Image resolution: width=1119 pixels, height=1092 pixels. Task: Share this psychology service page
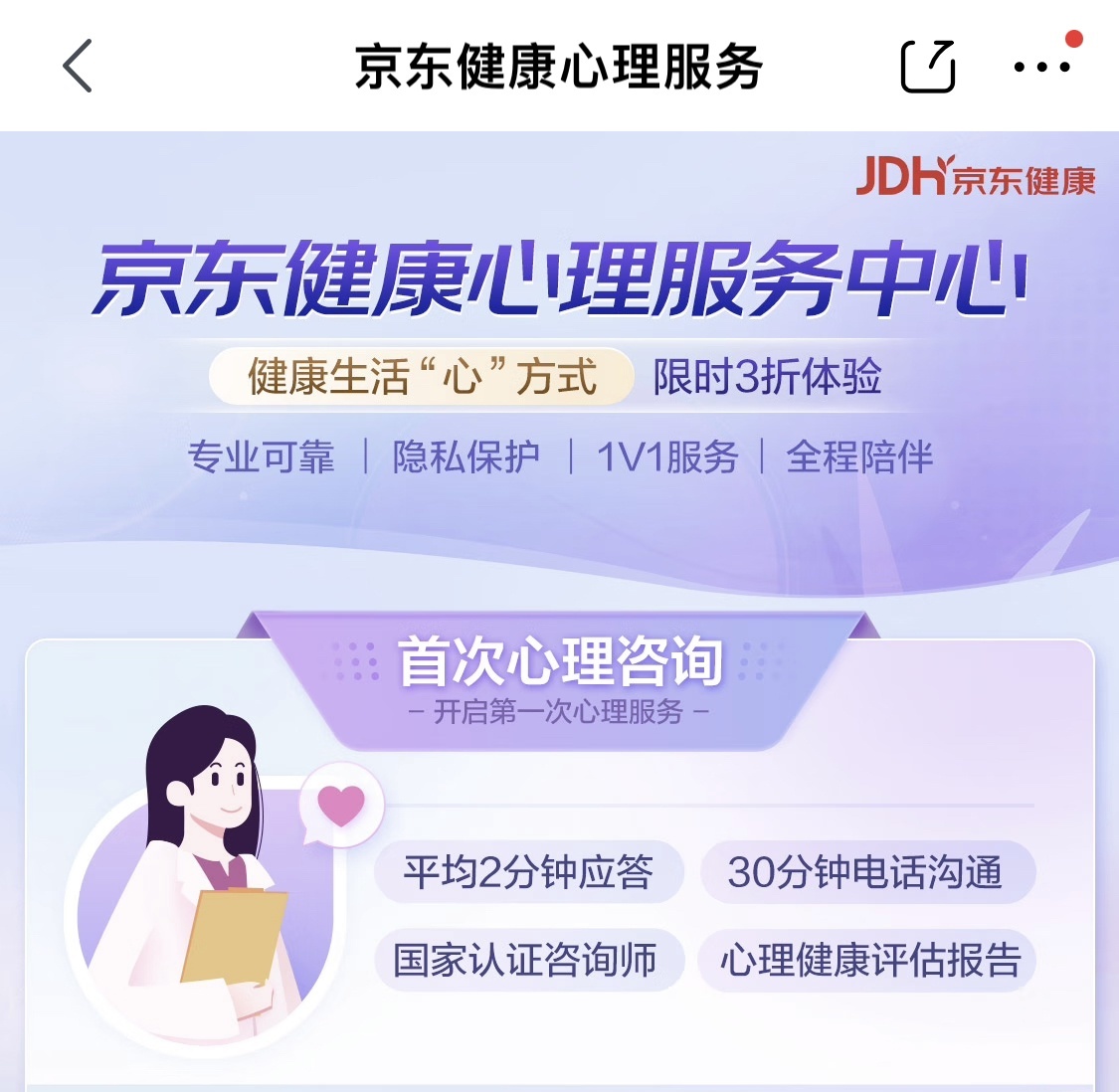[x=927, y=67]
